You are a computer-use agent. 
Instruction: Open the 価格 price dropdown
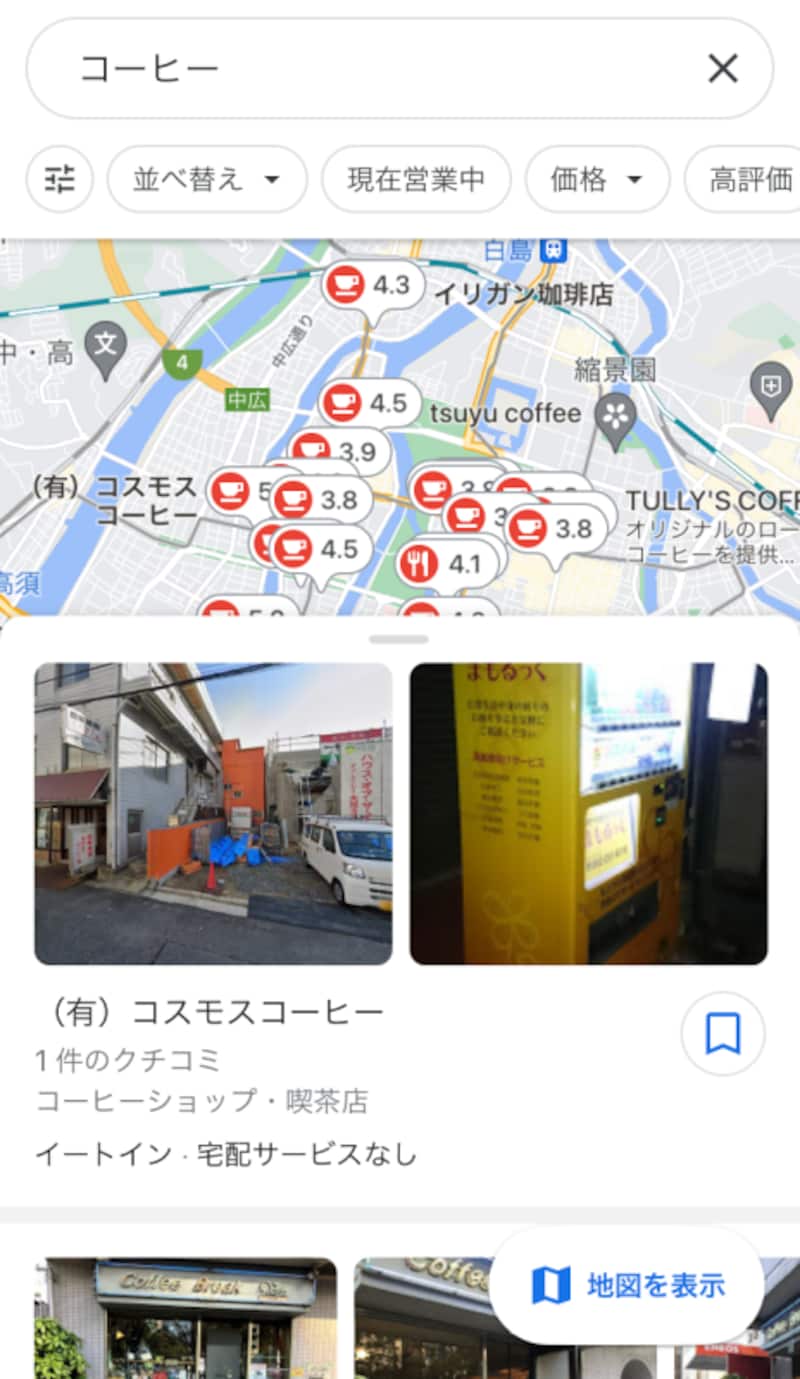pos(597,180)
